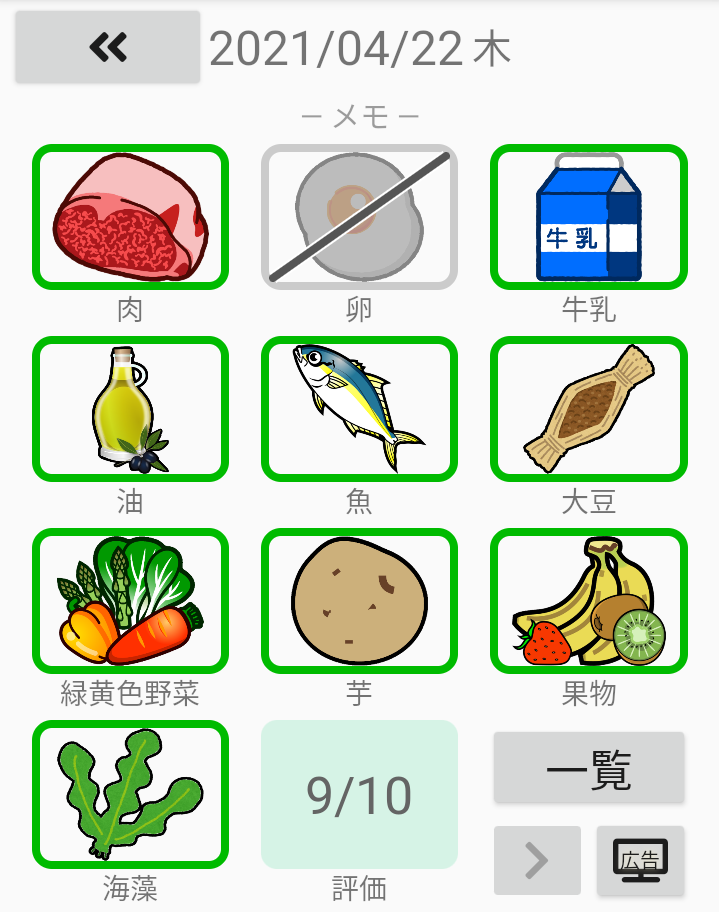Toggle the 大豆 (soybean) tile

pos(588,409)
